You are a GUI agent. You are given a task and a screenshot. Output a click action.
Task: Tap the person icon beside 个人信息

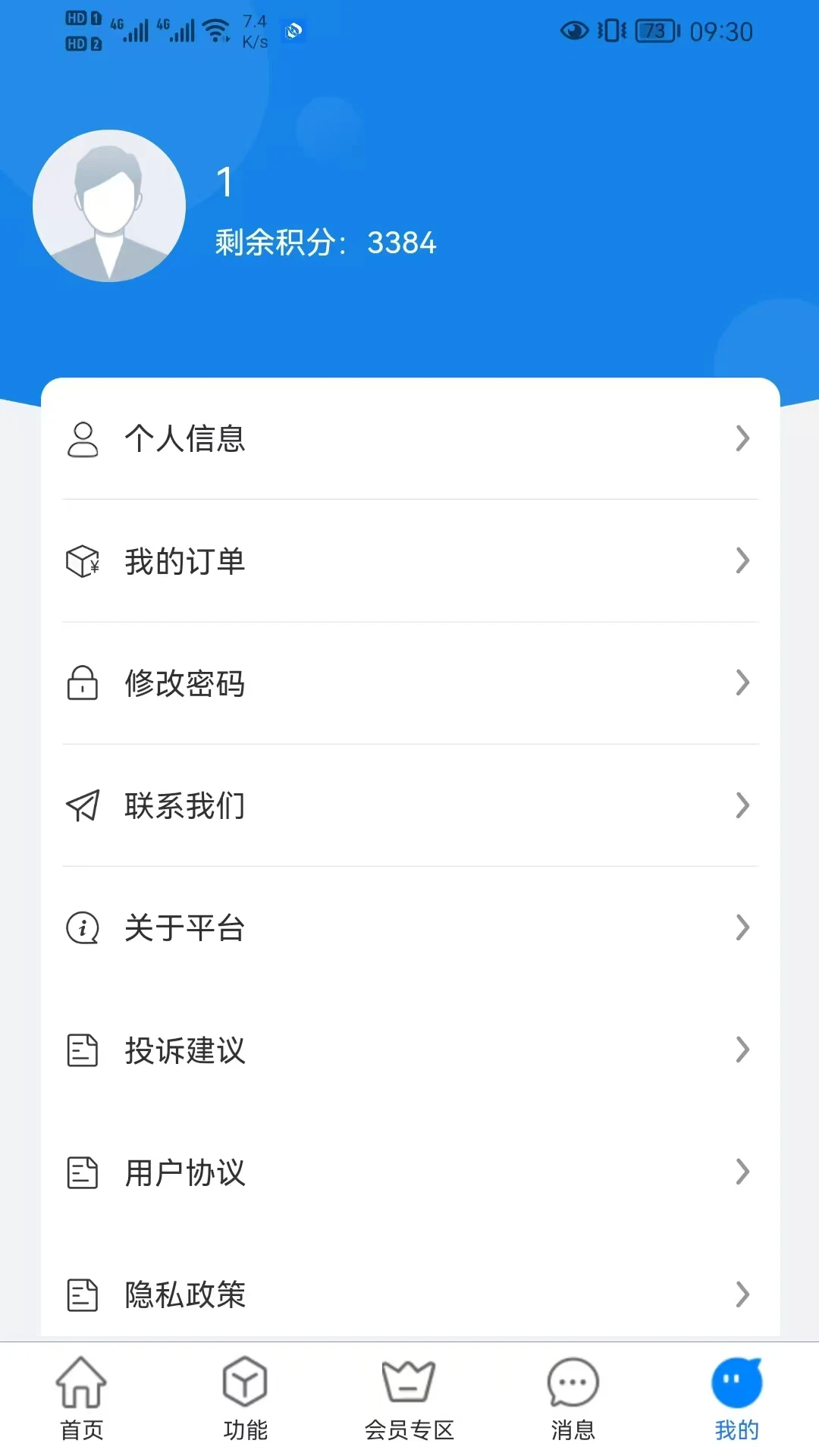pos(83,438)
